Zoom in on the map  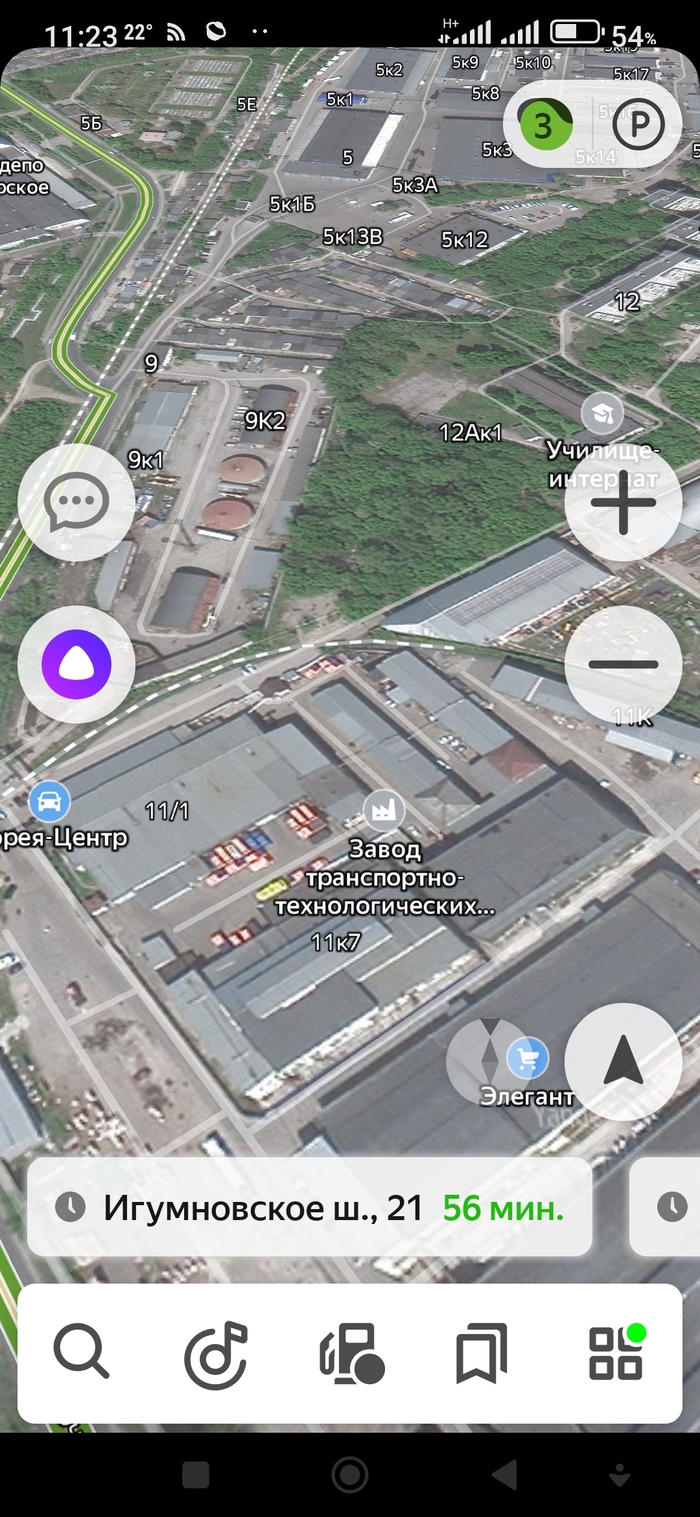point(623,502)
